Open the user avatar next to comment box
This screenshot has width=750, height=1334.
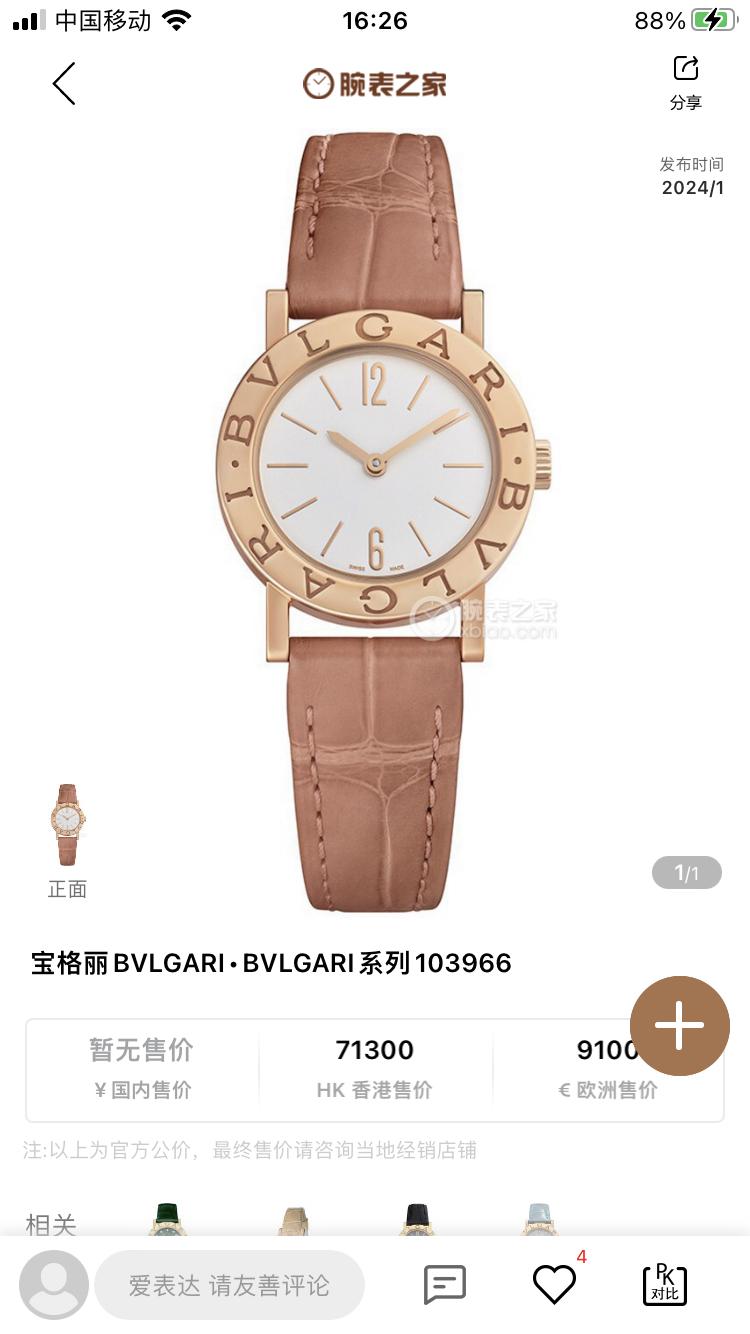[x=54, y=1285]
